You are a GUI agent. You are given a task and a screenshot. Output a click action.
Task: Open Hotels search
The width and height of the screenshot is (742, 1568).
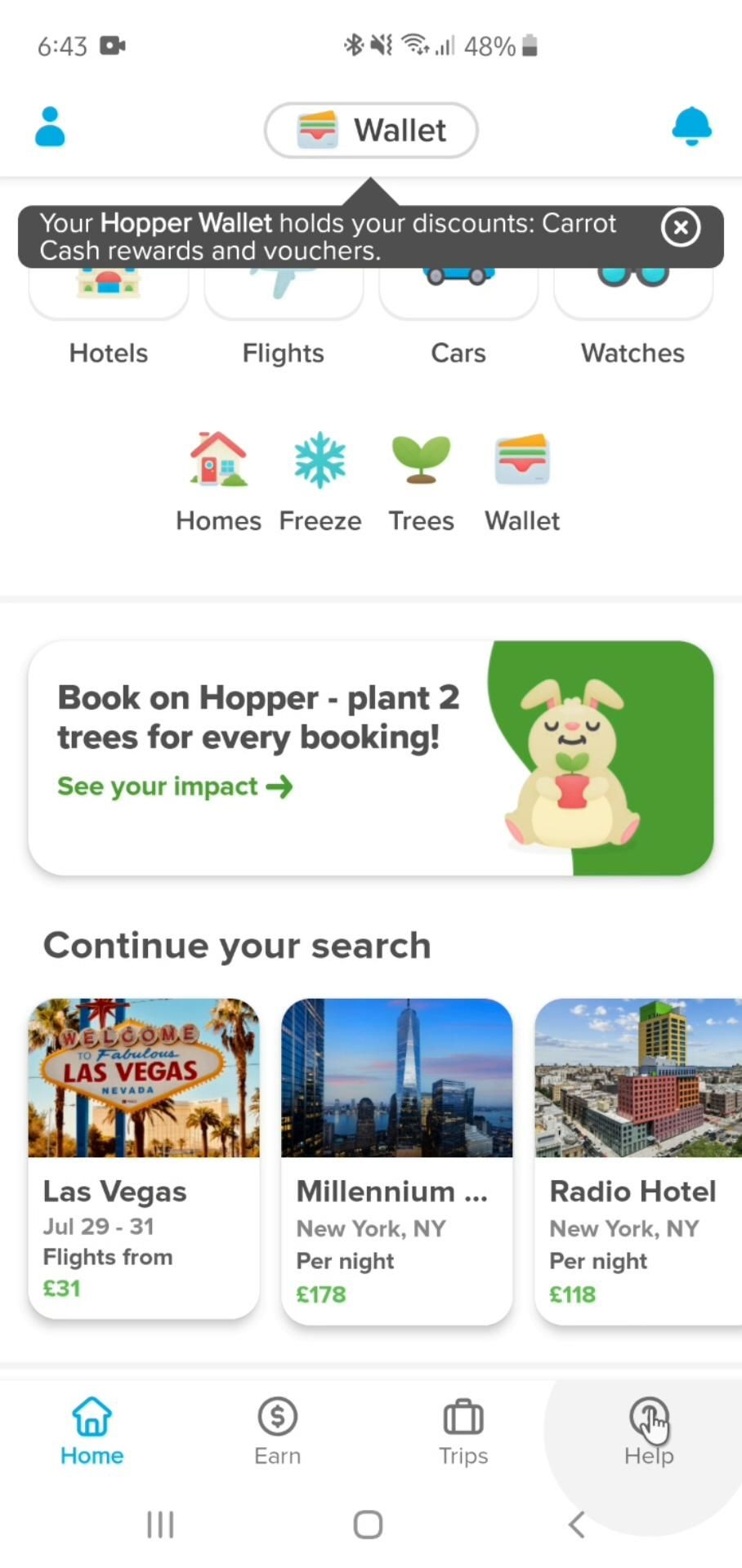click(109, 327)
